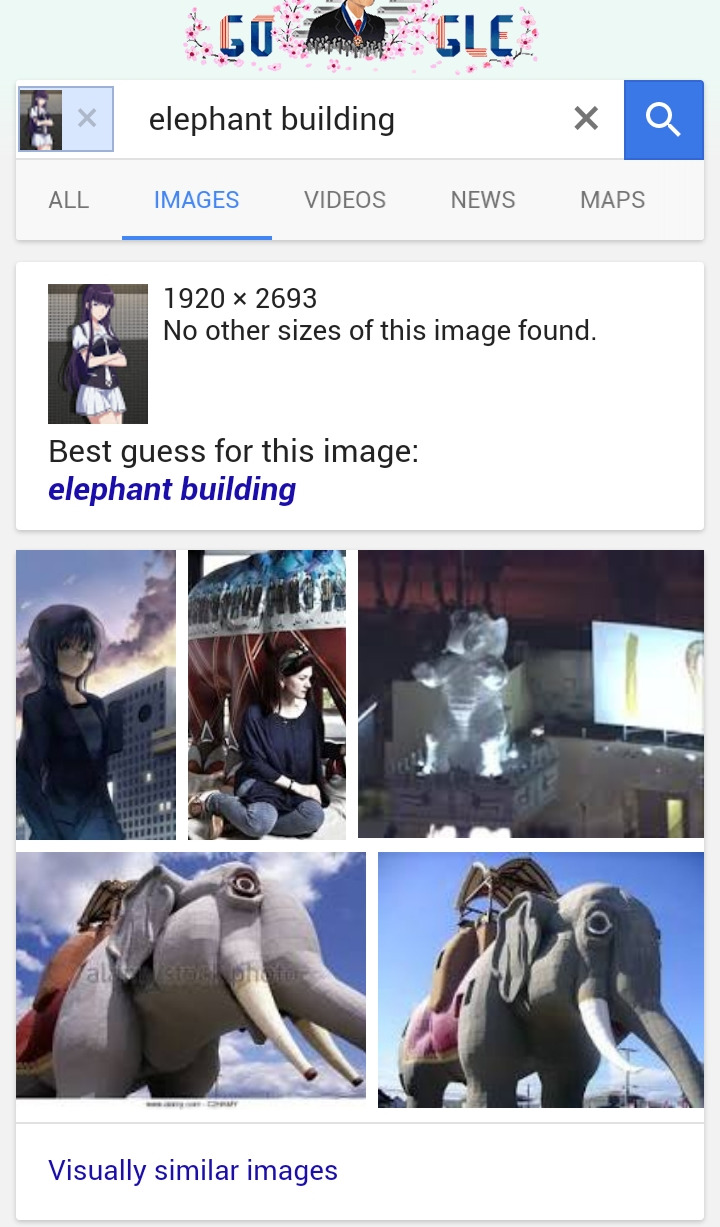Screen dimensions: 720x1227
Task: Open Visually similar images
Action: pyautogui.click(x=193, y=1170)
